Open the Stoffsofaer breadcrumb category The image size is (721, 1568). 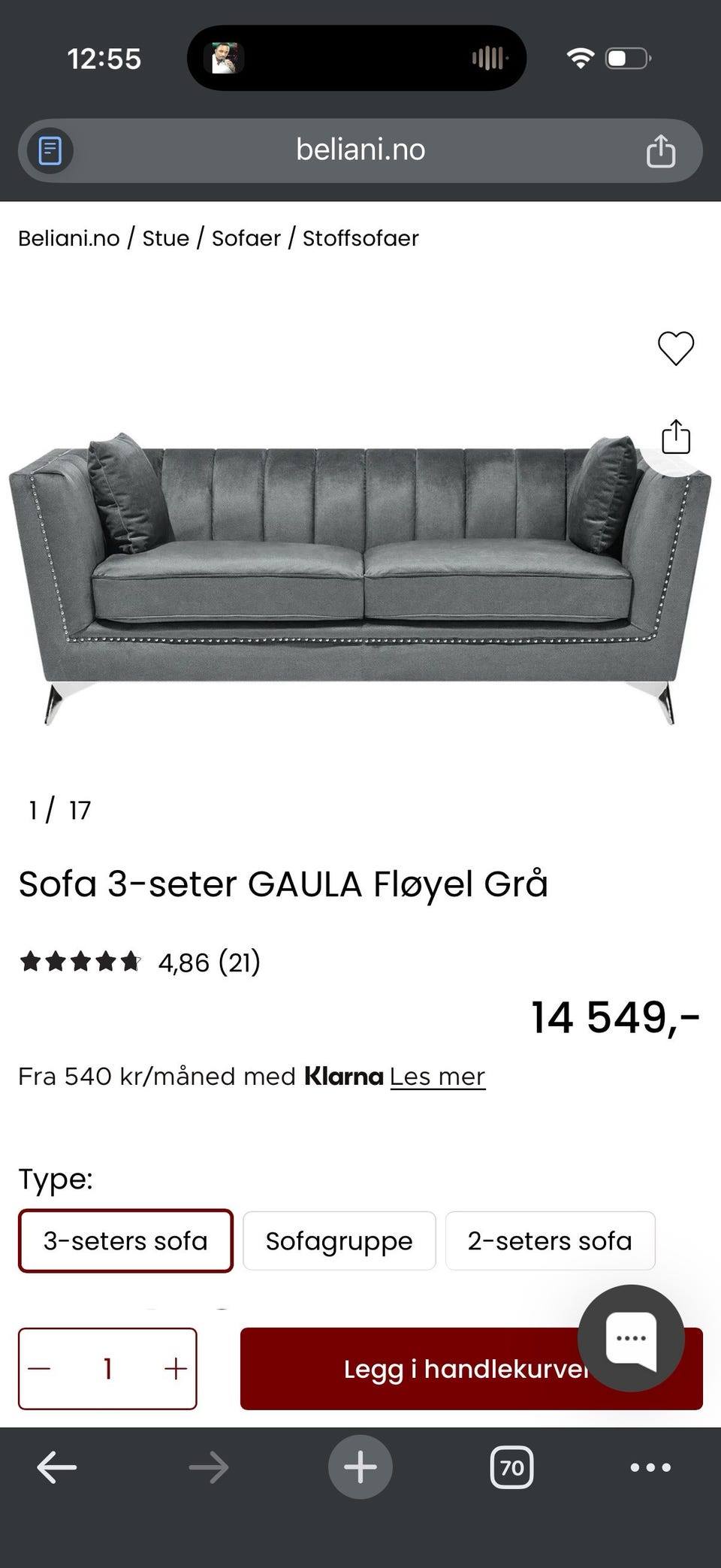360,237
